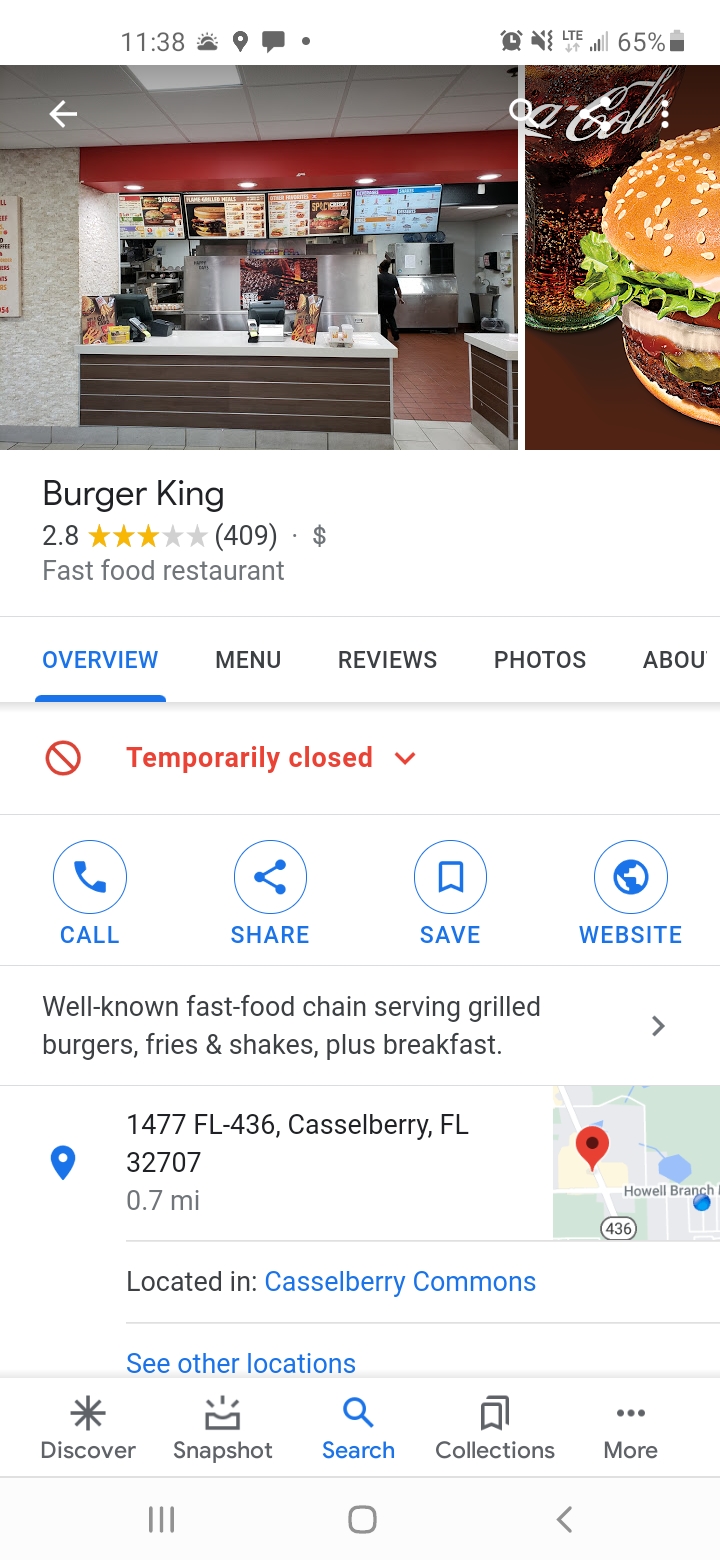Switch to the Reviews tab

(x=387, y=660)
